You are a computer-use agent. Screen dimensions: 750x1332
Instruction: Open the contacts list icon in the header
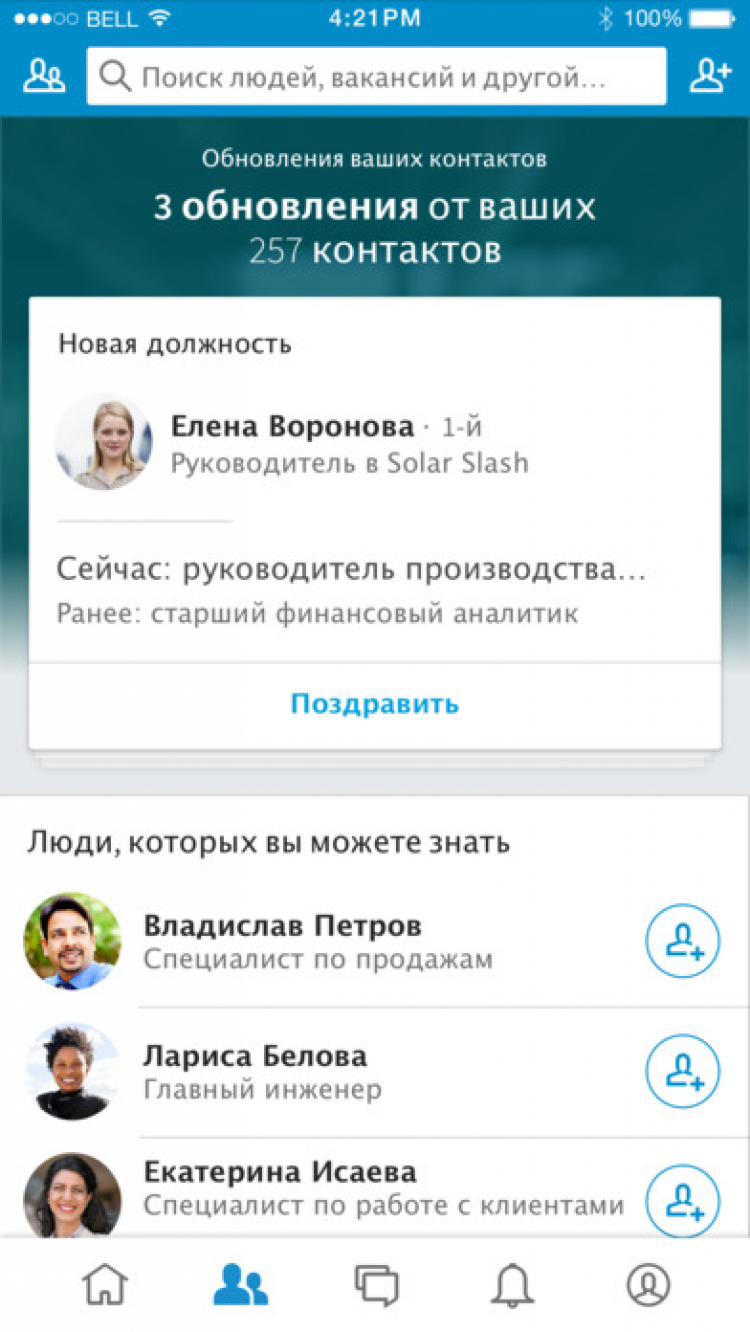(x=44, y=77)
